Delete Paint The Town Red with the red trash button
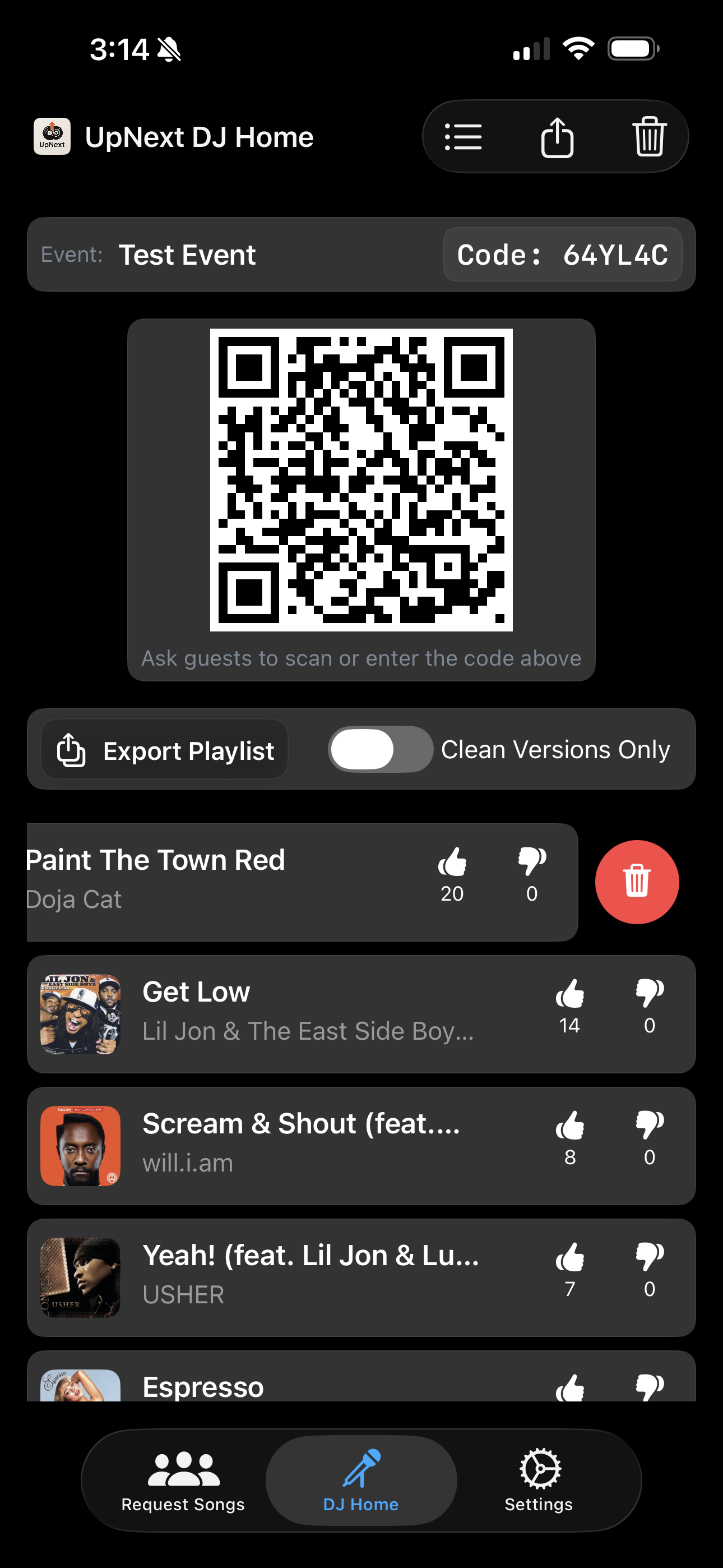The image size is (723, 1568). pyautogui.click(x=637, y=882)
